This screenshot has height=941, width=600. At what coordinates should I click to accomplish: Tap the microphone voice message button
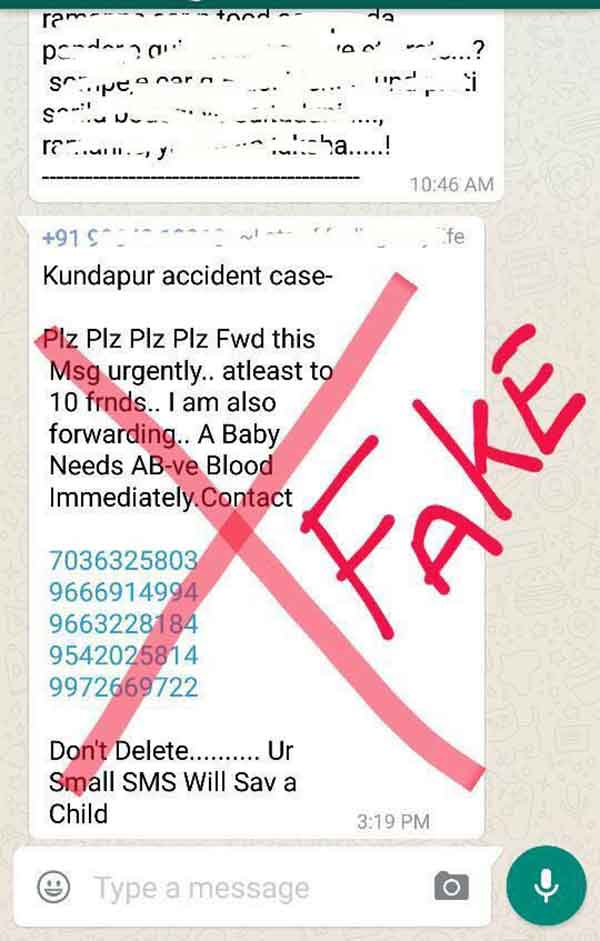[546, 884]
